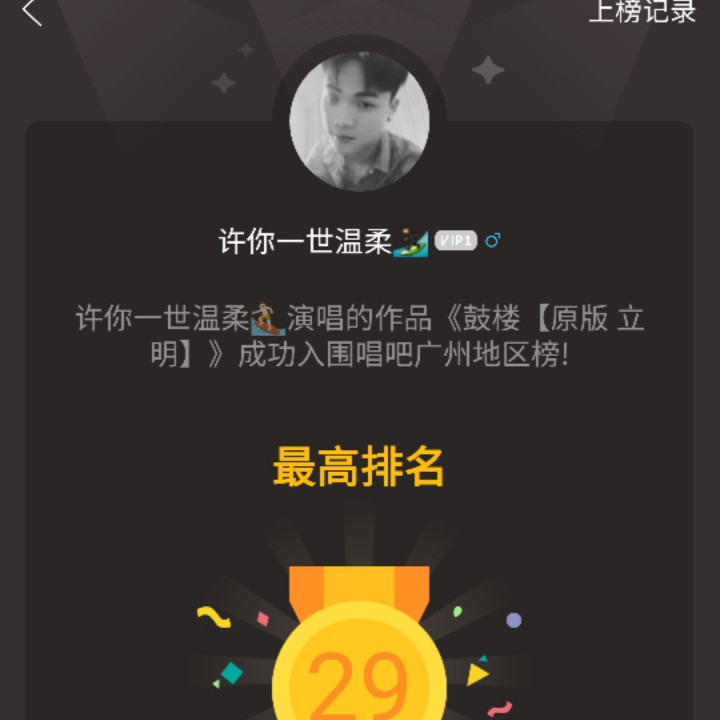Image resolution: width=720 pixels, height=720 pixels.
Task: Open 上榜记录 chart history
Action: coord(641,12)
